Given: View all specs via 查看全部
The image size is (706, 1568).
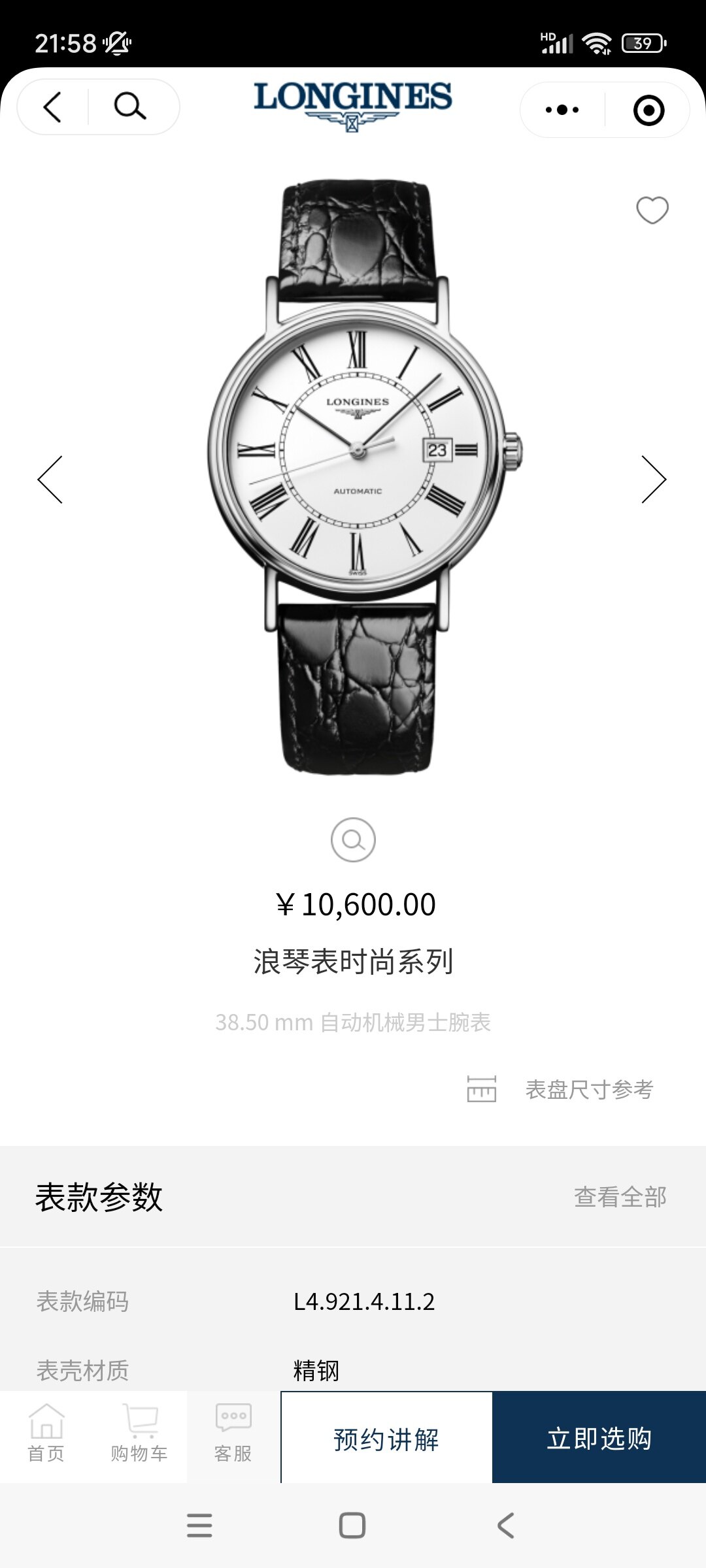Looking at the screenshot, I should tap(620, 1197).
